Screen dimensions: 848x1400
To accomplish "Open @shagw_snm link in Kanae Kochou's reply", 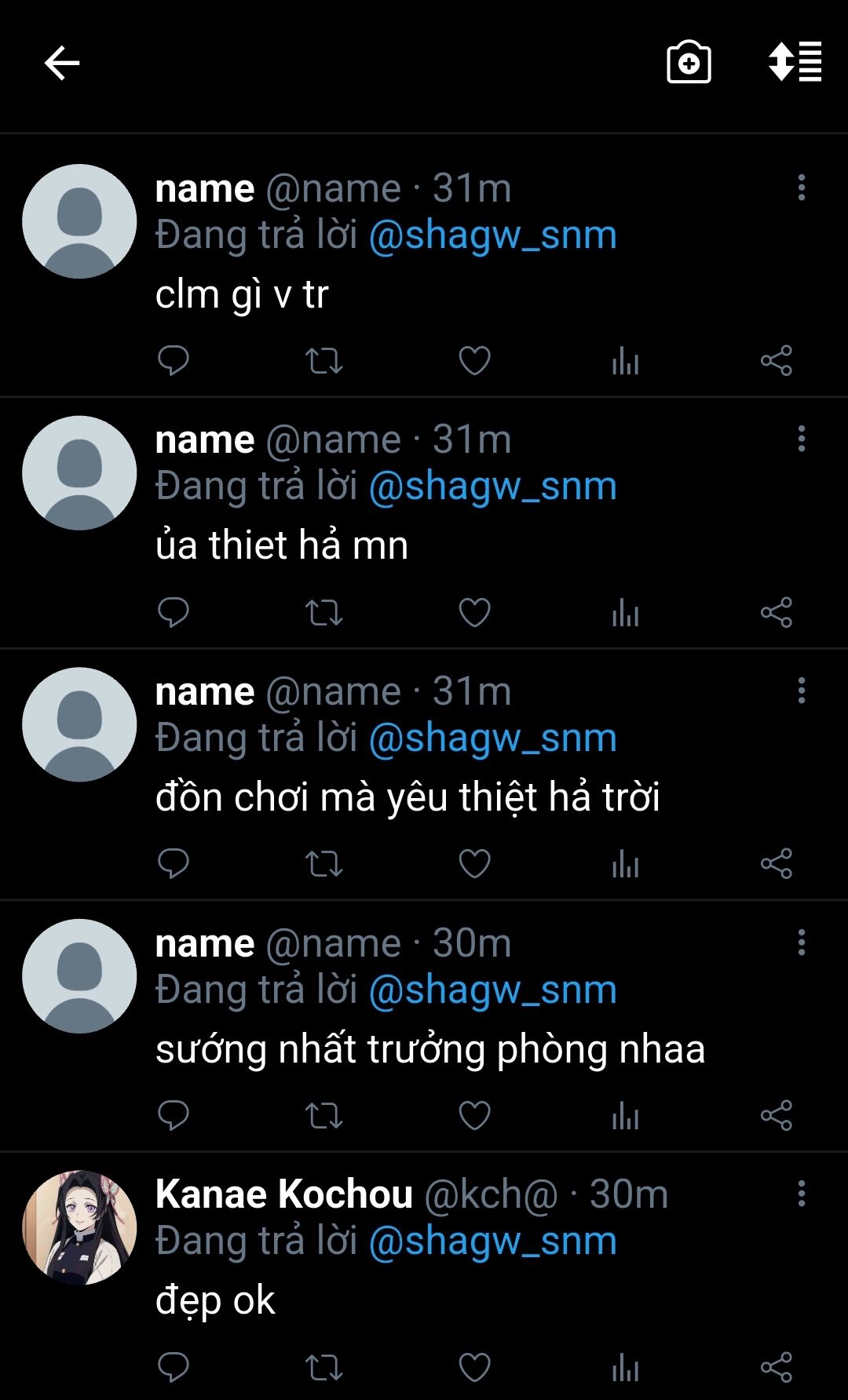I will point(492,1241).
